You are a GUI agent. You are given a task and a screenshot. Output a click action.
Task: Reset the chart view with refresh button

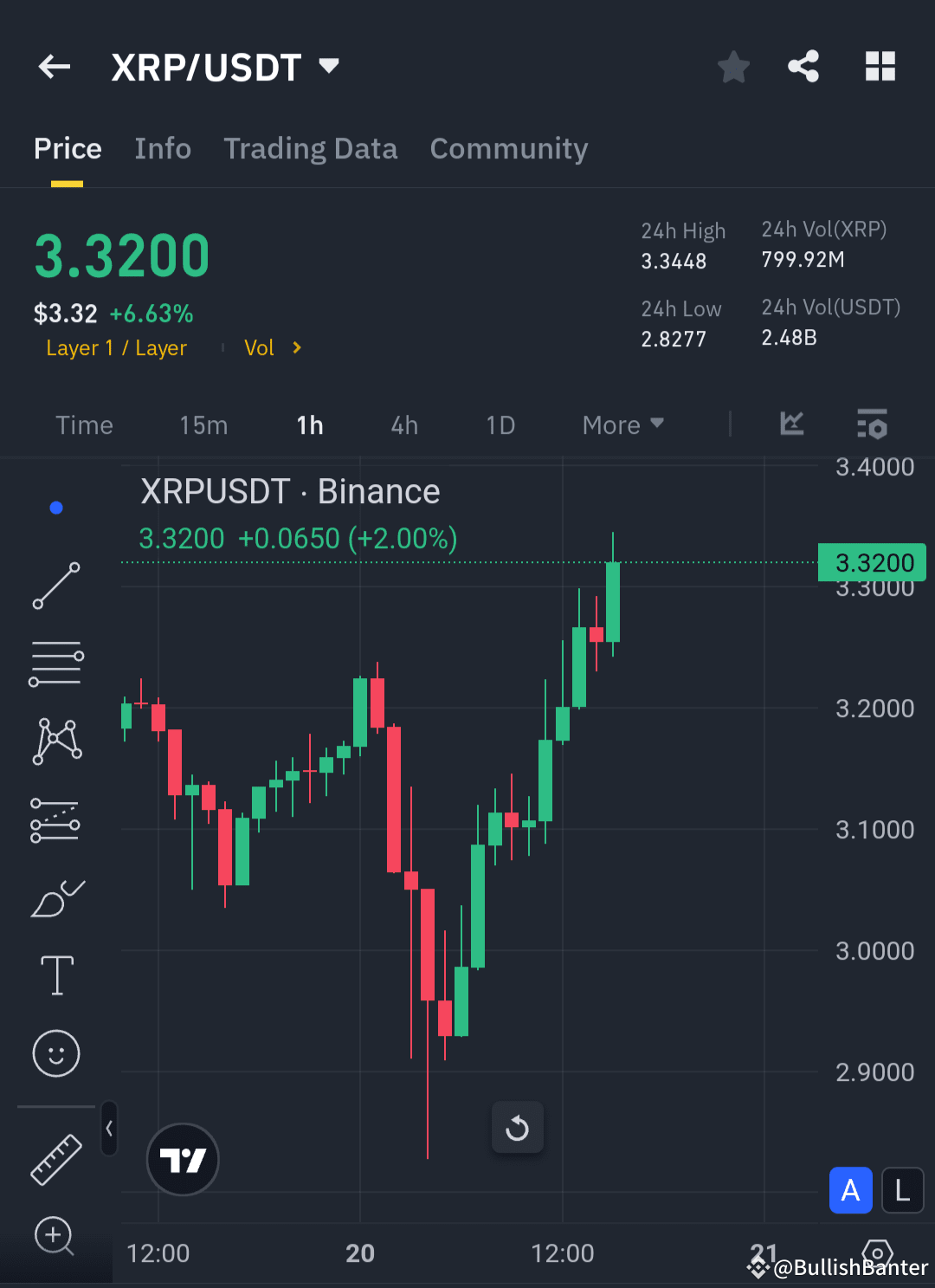click(517, 1128)
